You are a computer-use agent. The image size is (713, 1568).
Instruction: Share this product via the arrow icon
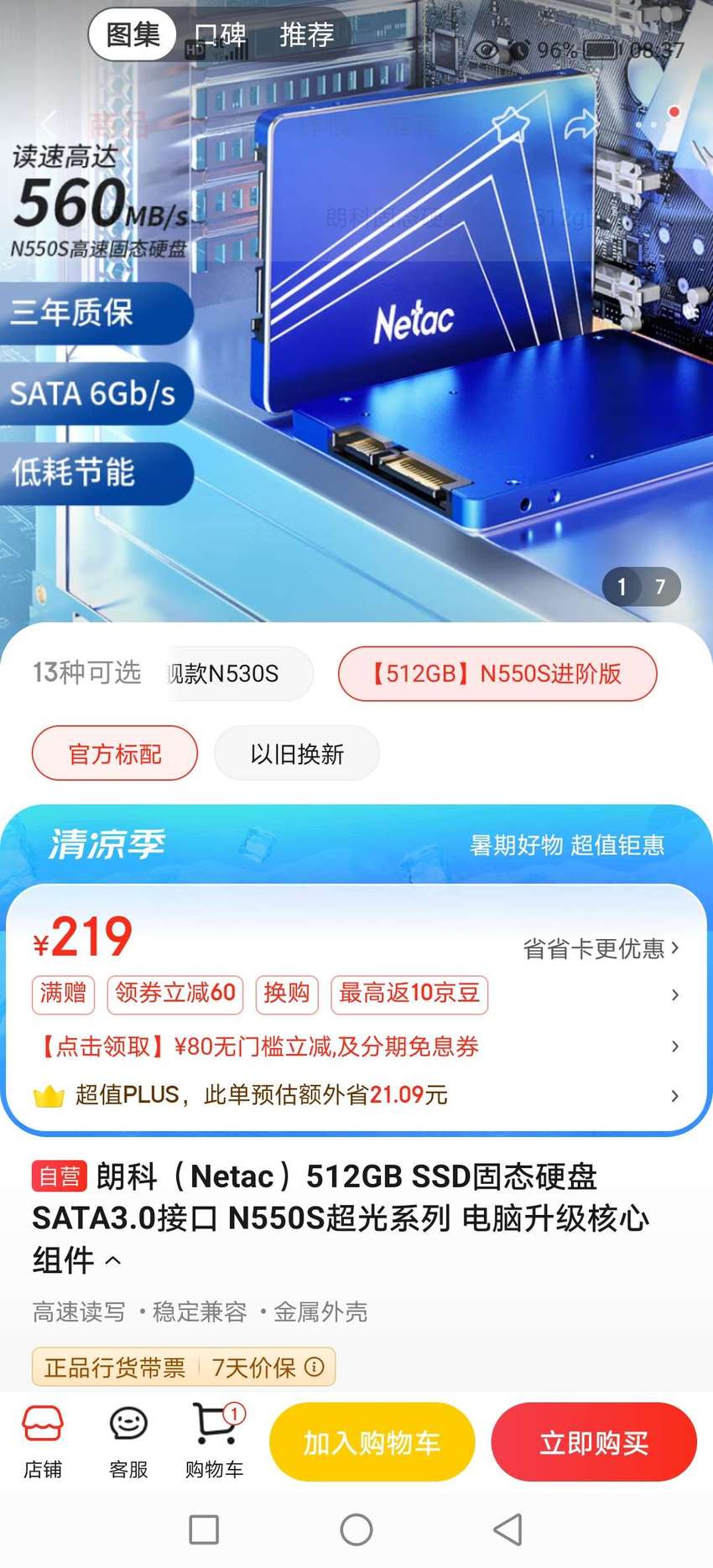(x=580, y=126)
